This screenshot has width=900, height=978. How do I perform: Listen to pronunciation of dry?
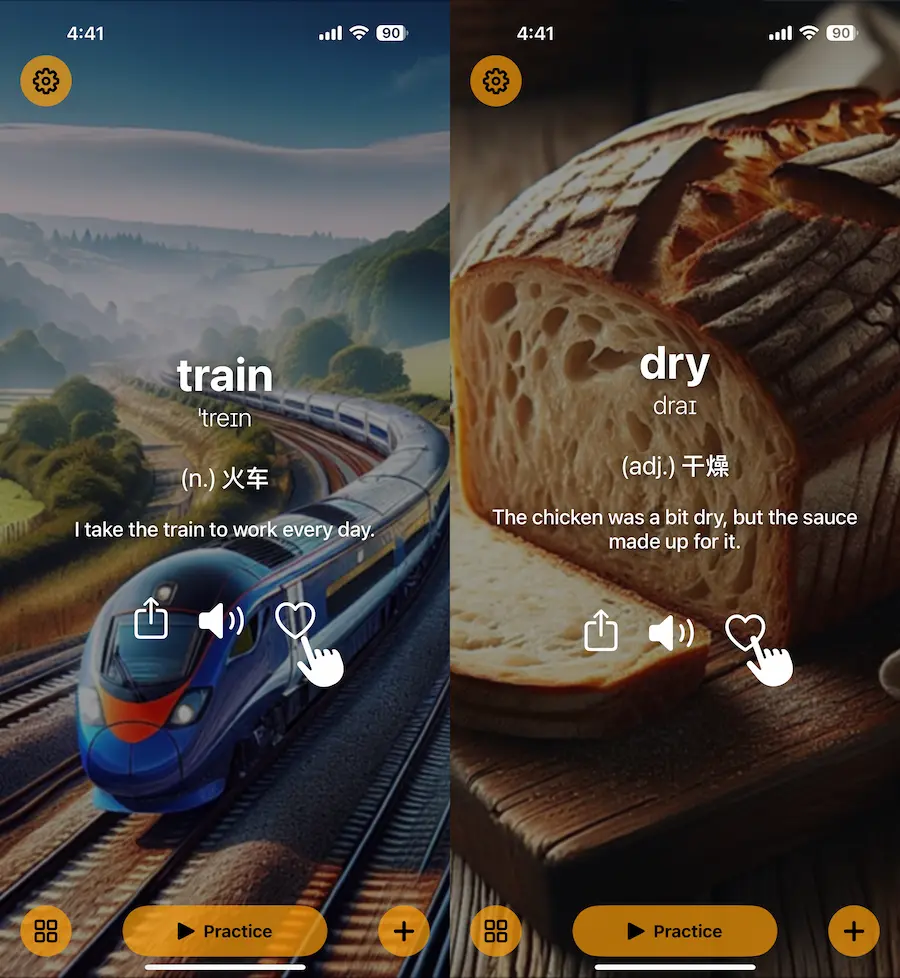[671, 632]
